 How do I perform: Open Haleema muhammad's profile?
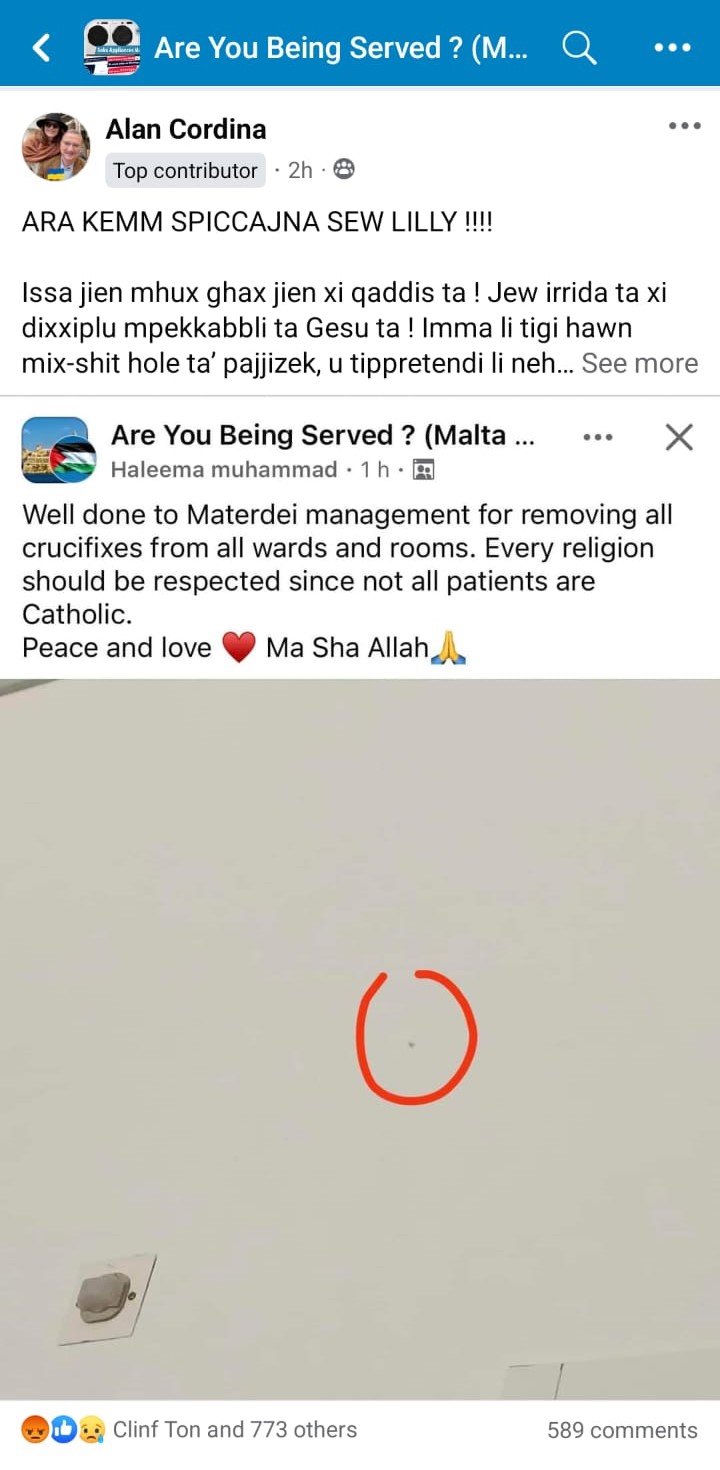pos(223,469)
